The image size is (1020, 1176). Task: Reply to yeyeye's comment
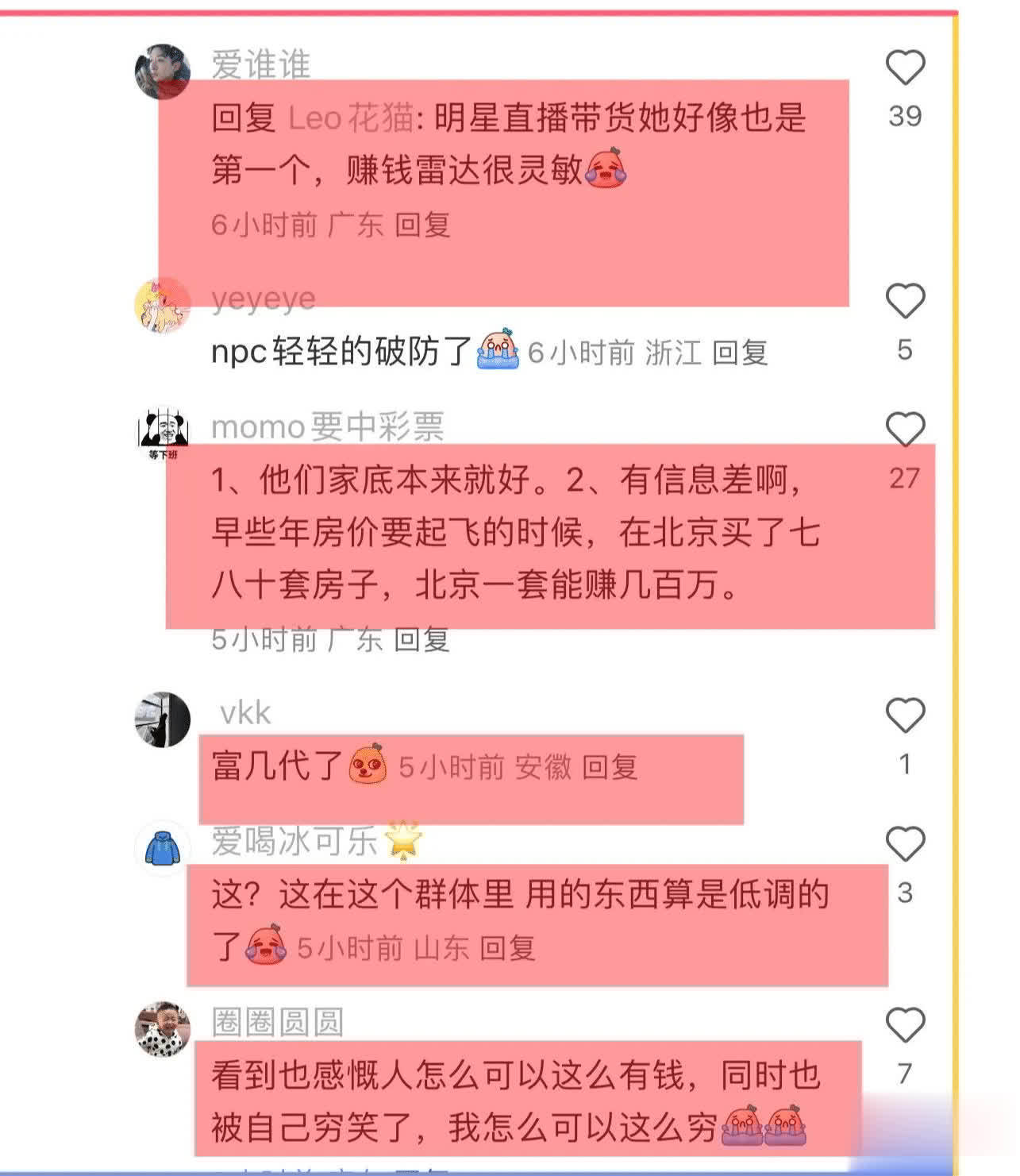pos(739,353)
